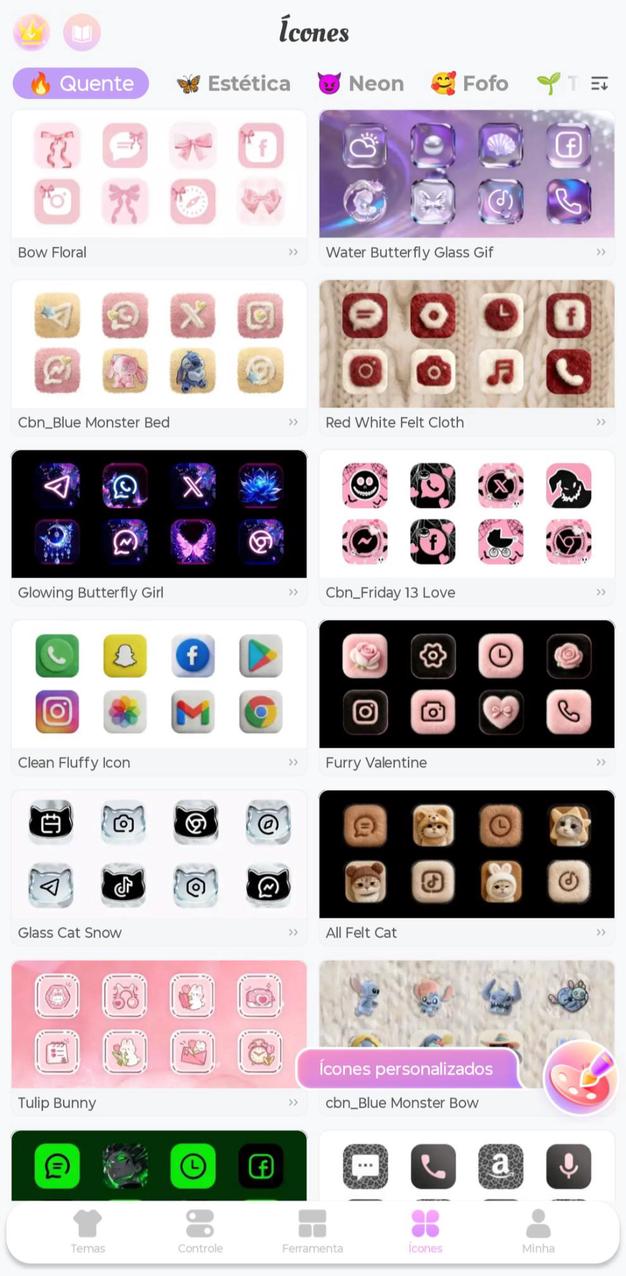Switch to the Fofo category
This screenshot has width=626, height=1276.
pos(469,83)
